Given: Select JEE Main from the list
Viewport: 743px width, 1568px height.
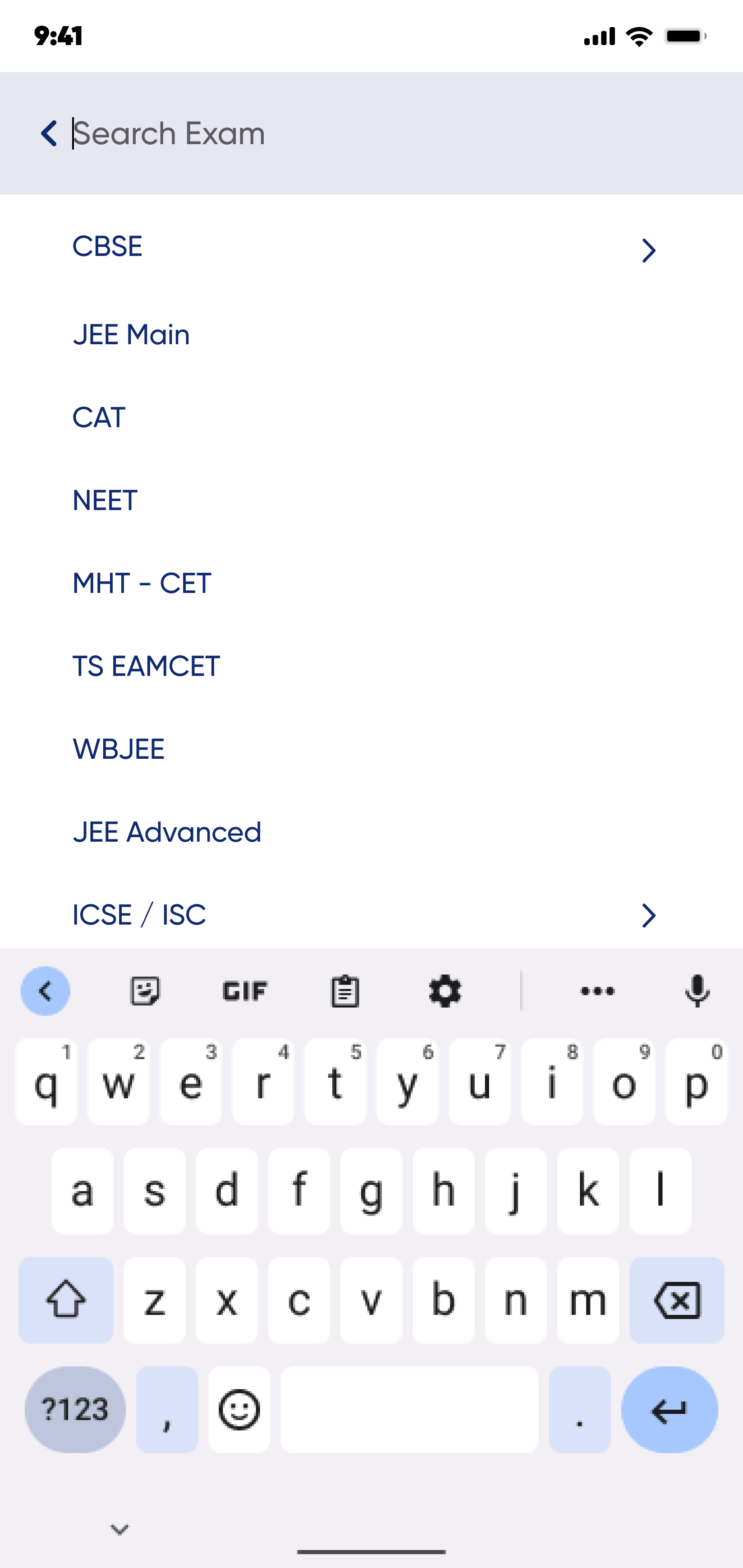Looking at the screenshot, I should click(371, 335).
